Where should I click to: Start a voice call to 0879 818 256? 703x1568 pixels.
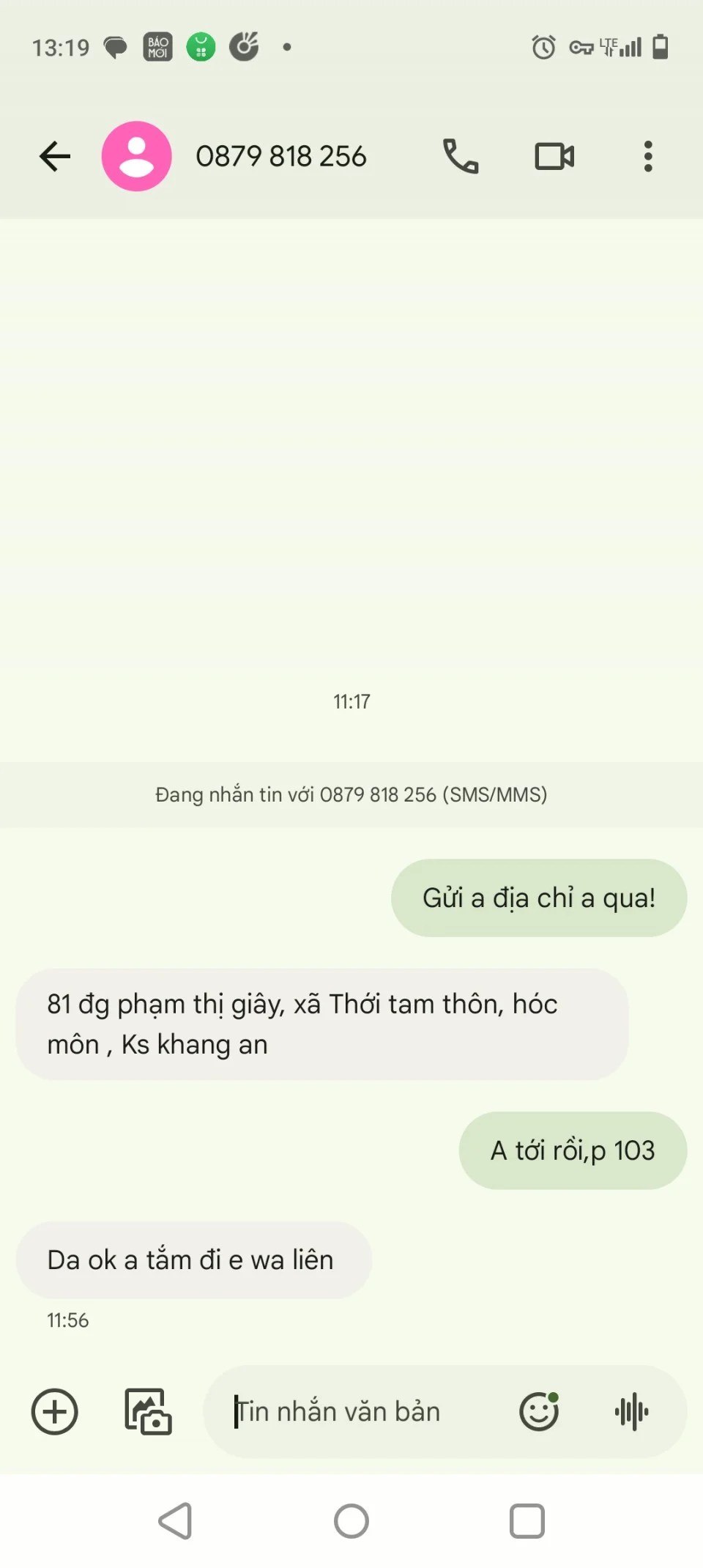(x=461, y=156)
